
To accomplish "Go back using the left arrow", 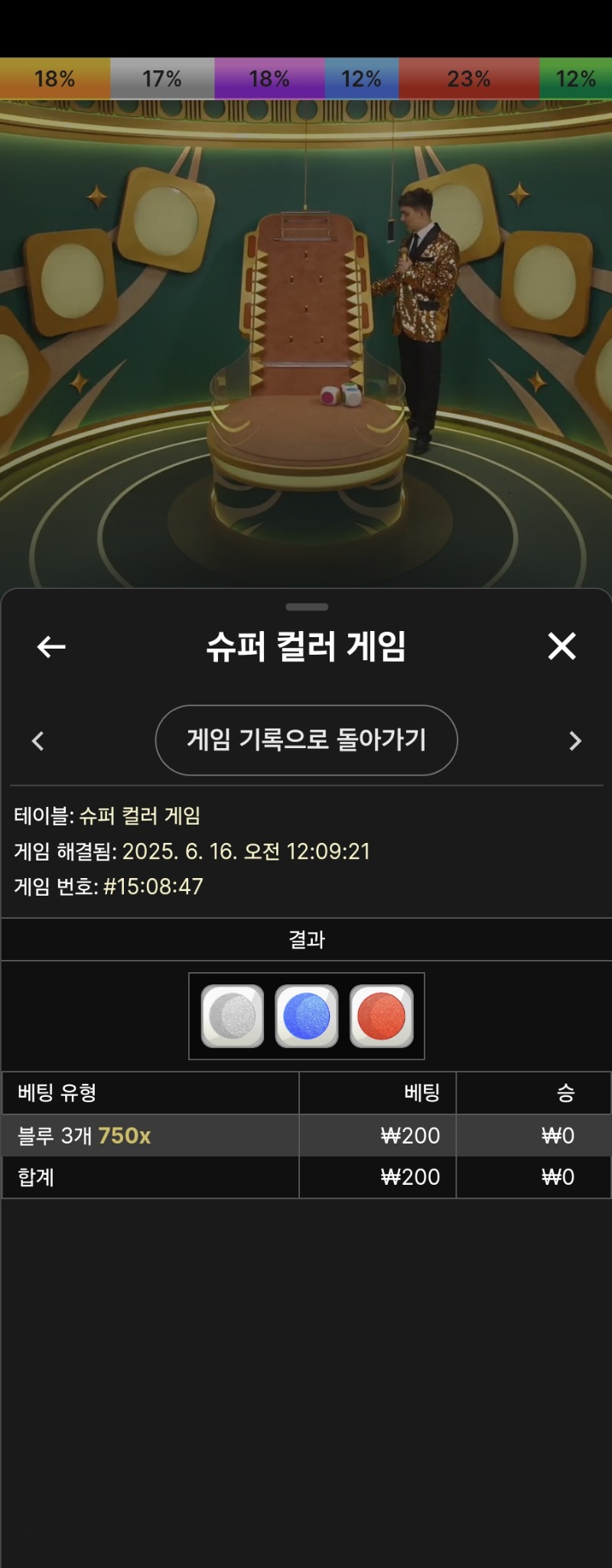I will pos(51,647).
